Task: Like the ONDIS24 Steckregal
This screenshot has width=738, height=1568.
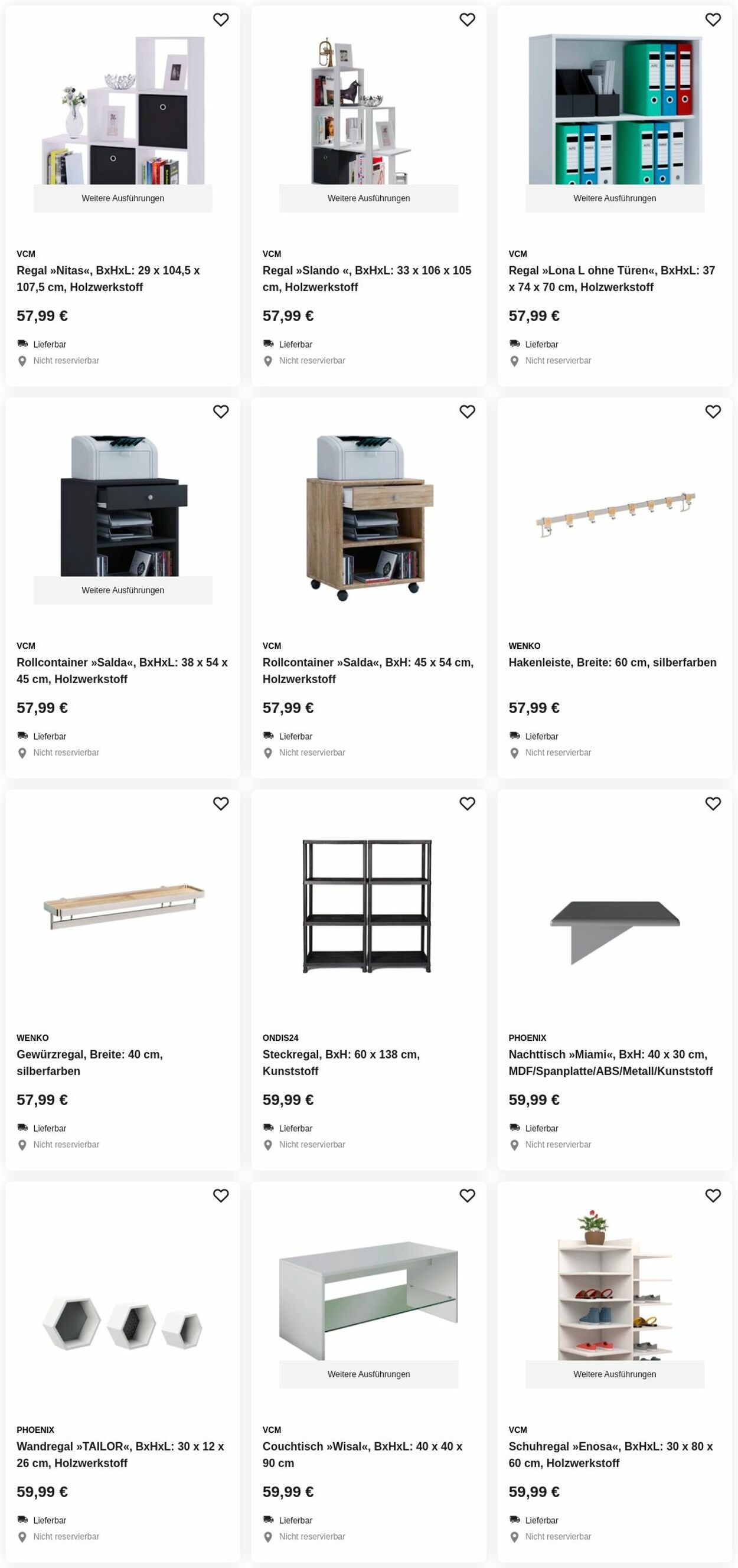Action: [467, 803]
